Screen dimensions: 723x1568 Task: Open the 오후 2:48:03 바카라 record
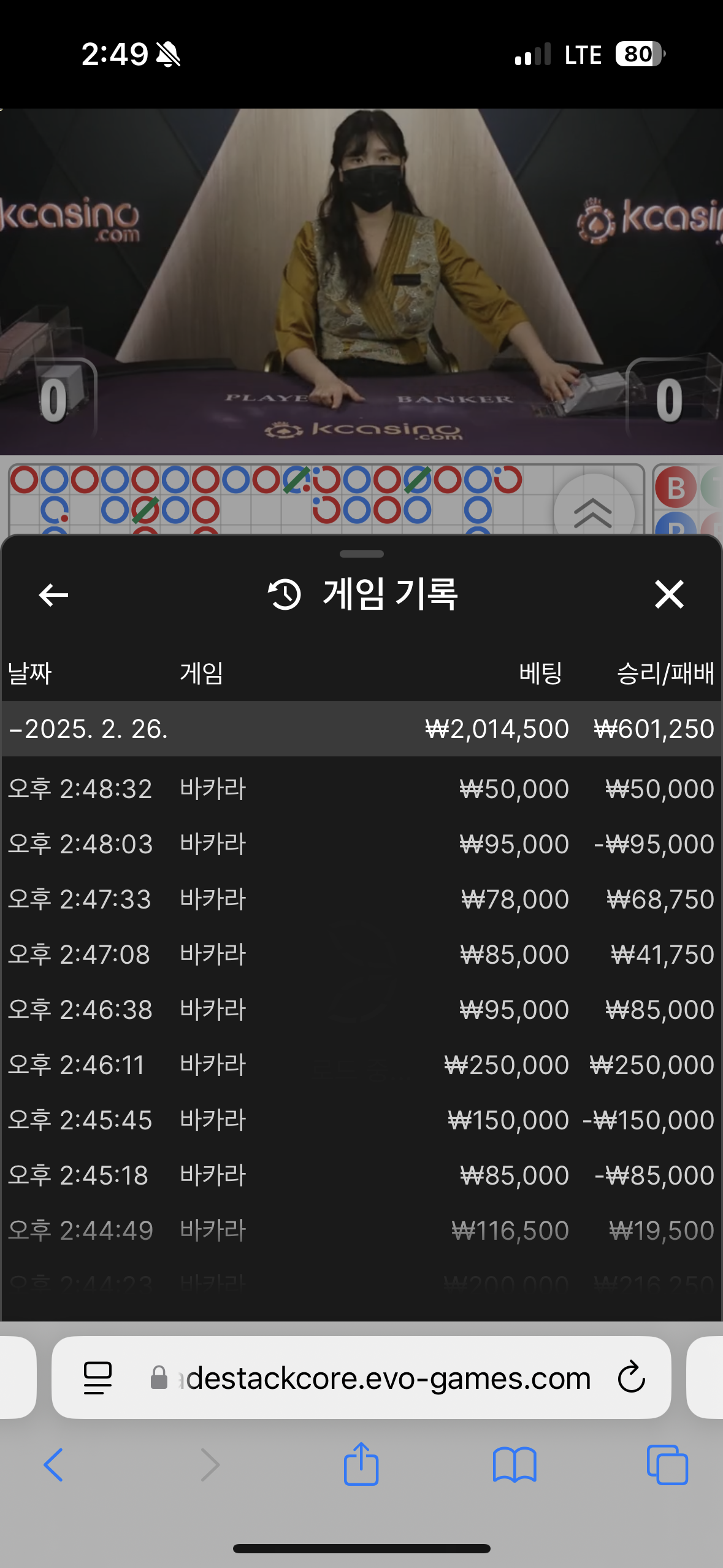pos(361,844)
